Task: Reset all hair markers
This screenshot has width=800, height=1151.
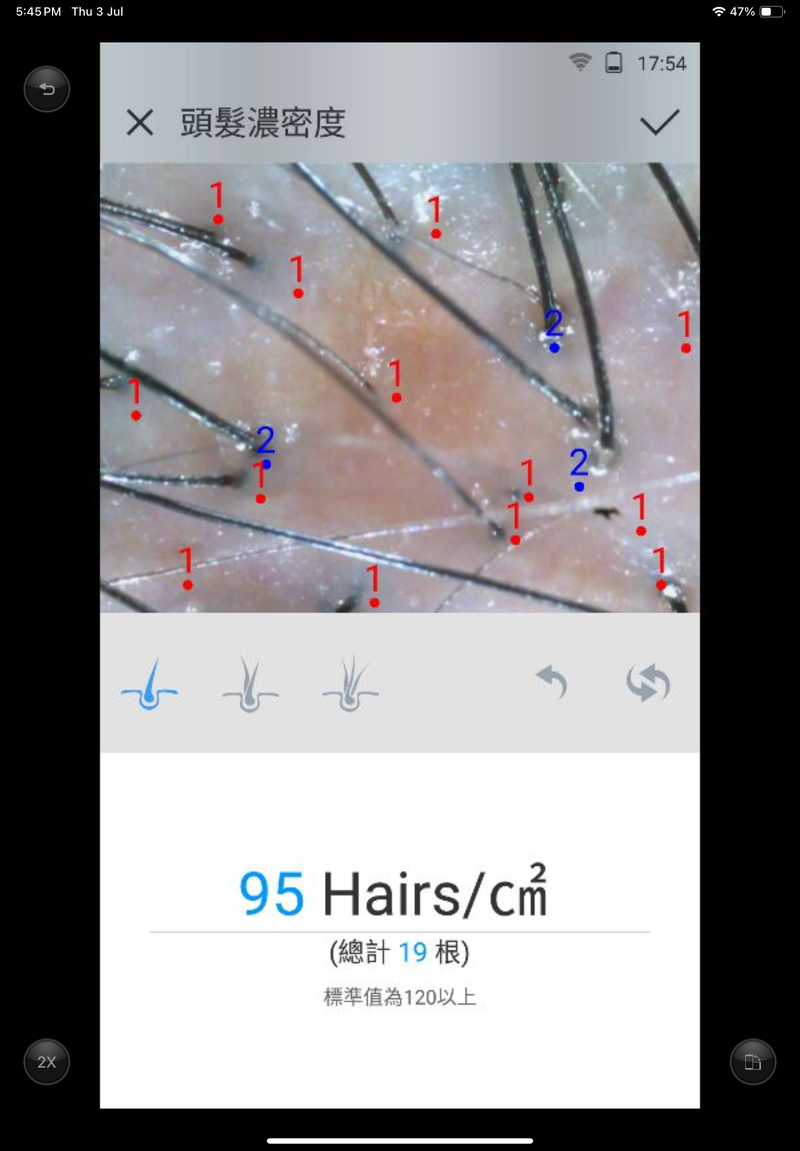Action: click(648, 683)
